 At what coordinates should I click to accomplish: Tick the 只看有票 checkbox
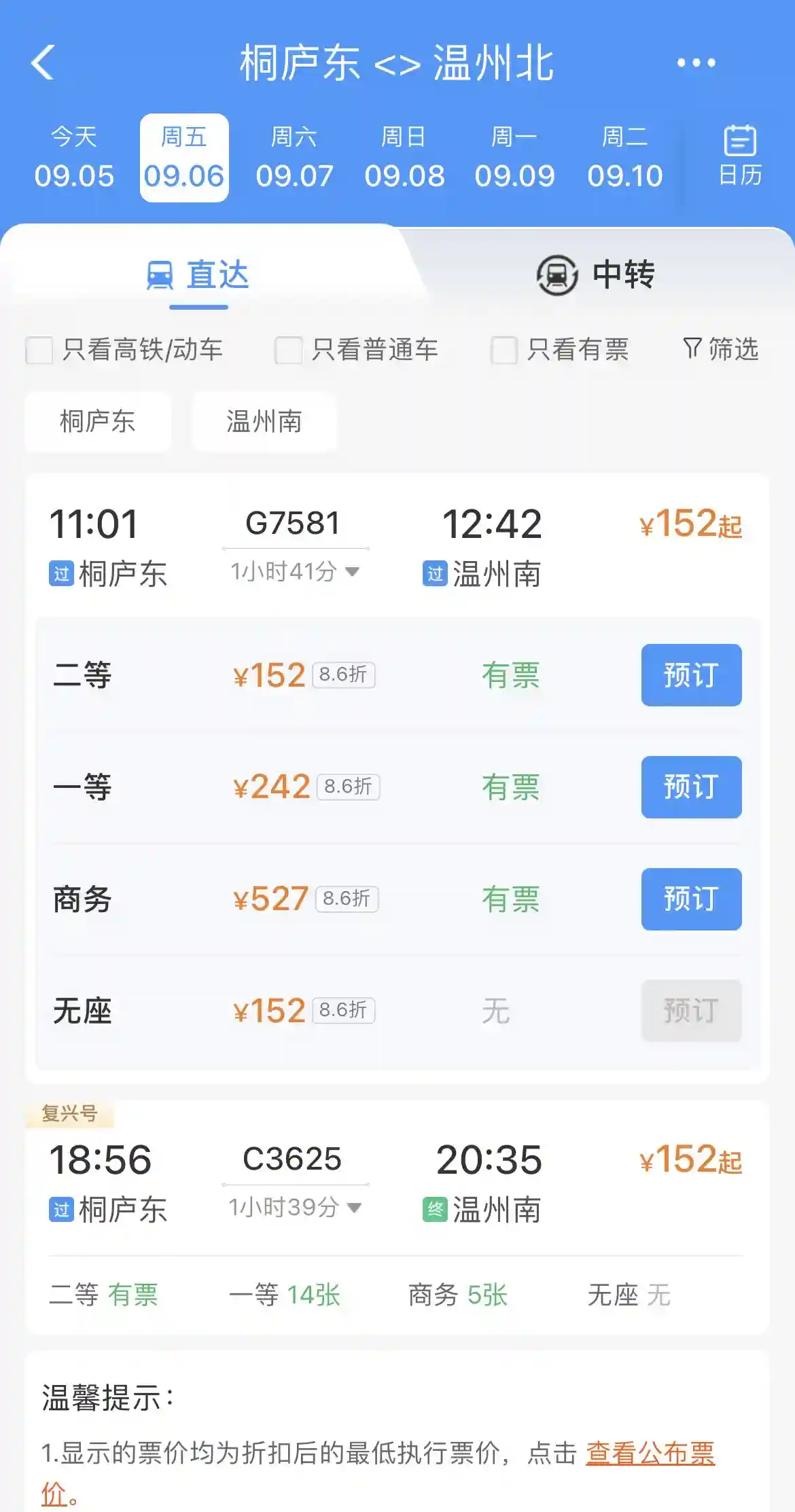(504, 350)
